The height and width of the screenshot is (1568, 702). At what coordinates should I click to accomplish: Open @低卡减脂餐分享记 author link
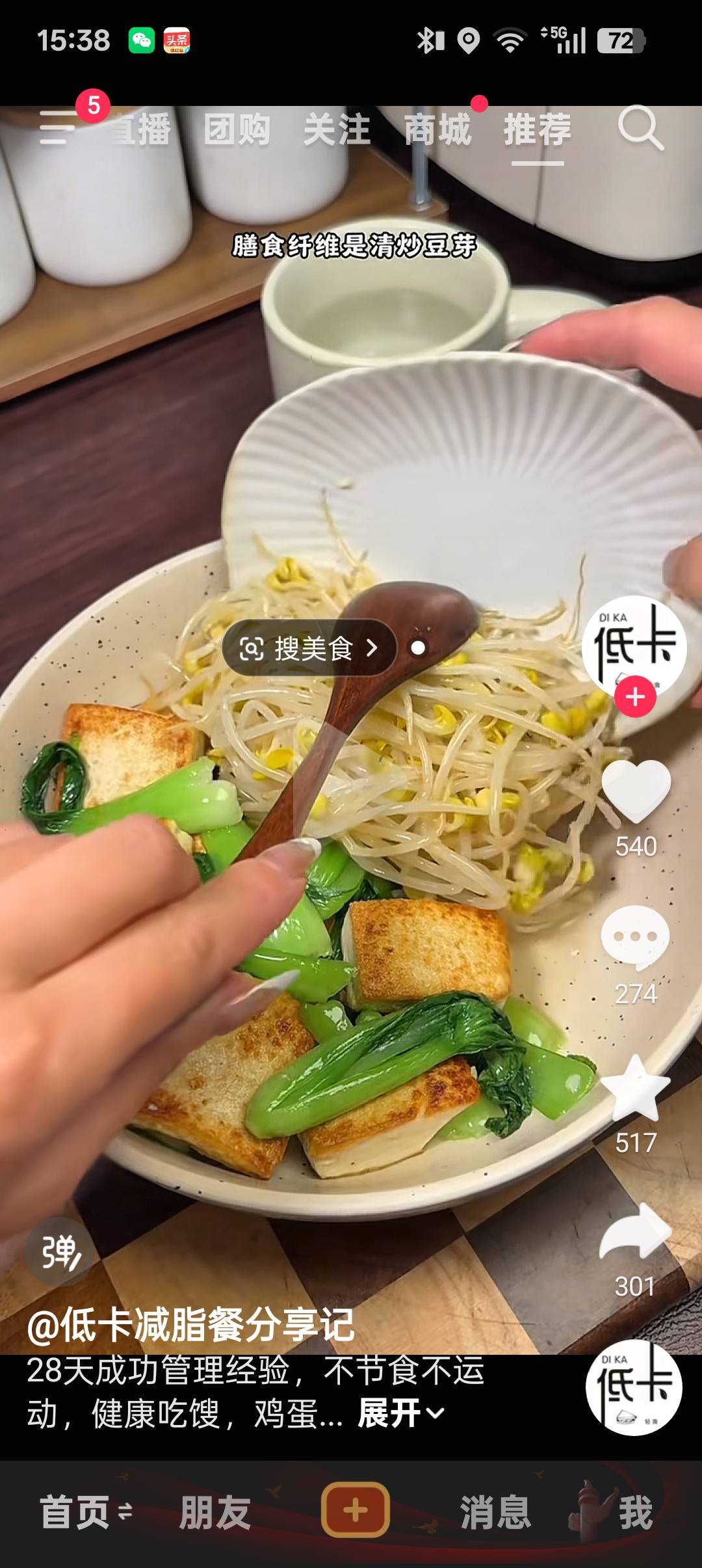point(190,1325)
